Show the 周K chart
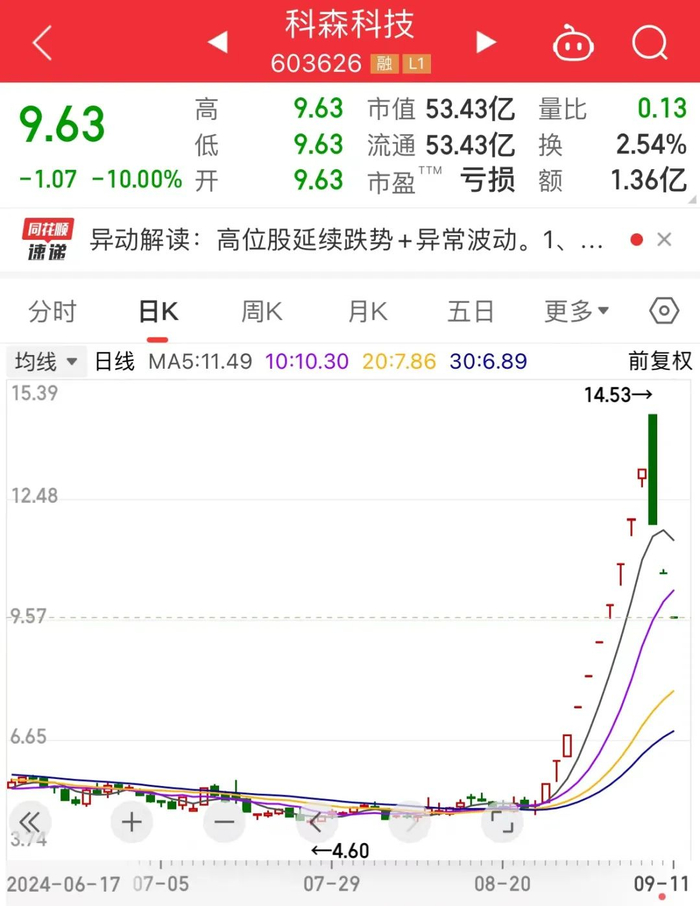The width and height of the screenshot is (700, 906). click(262, 312)
